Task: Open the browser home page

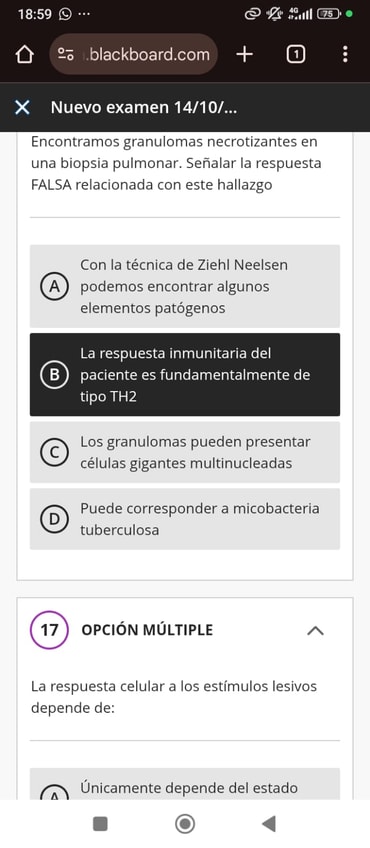Action: [x=24, y=55]
